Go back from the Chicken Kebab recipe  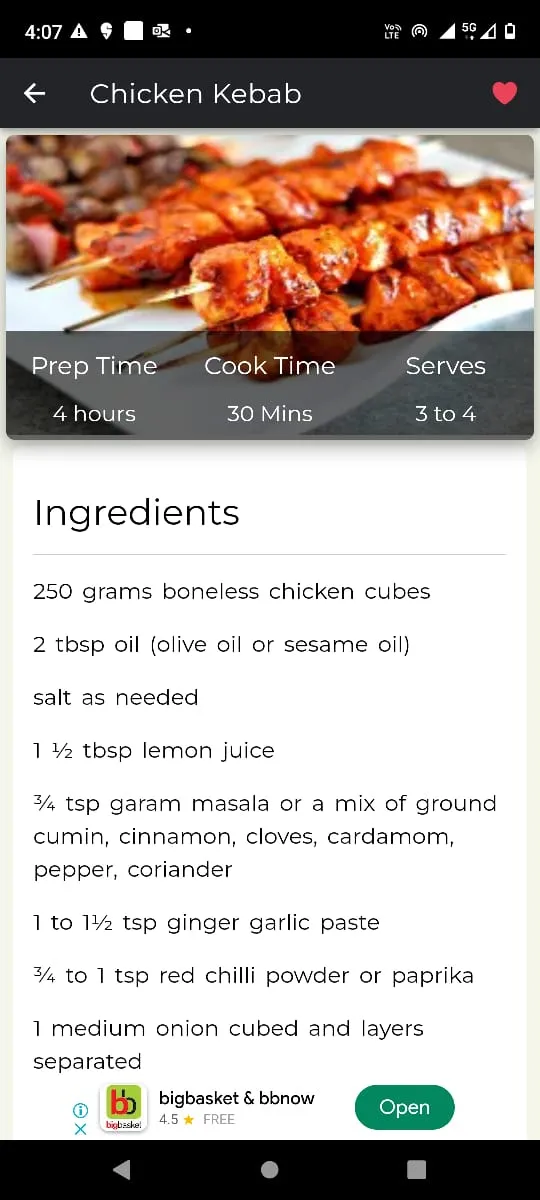click(35, 93)
